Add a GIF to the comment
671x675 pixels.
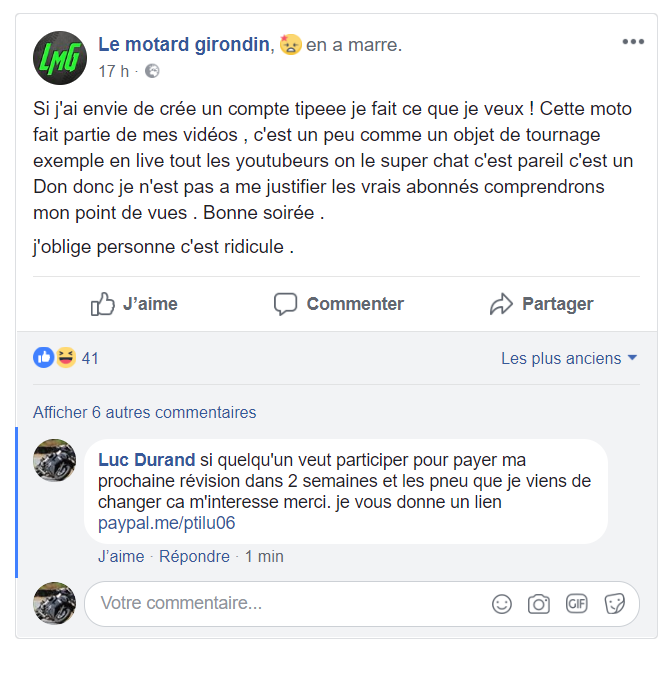tap(577, 604)
